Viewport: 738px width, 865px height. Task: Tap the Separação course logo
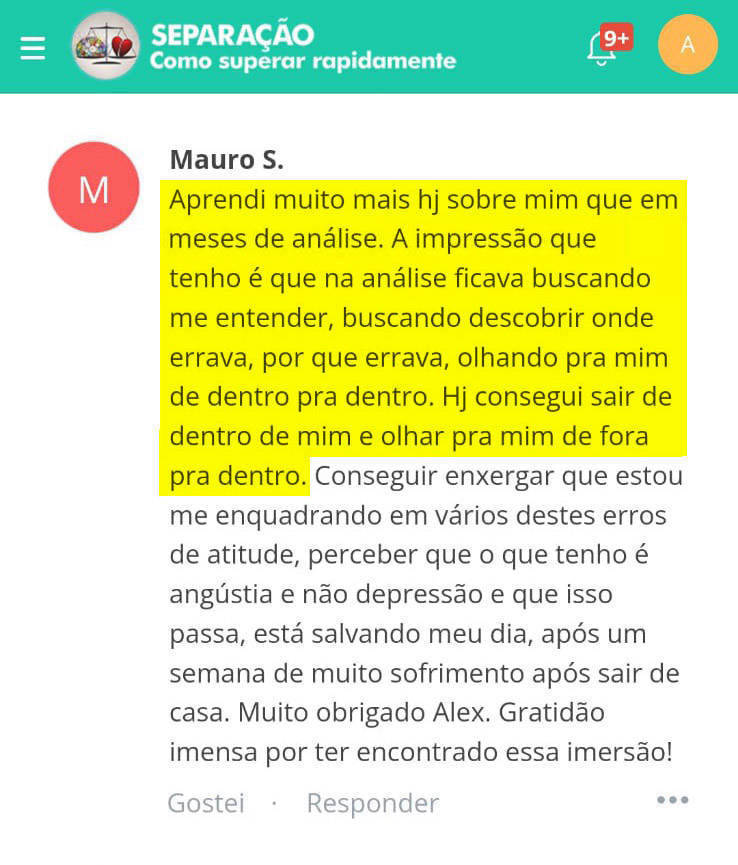pyautogui.click(x=106, y=46)
